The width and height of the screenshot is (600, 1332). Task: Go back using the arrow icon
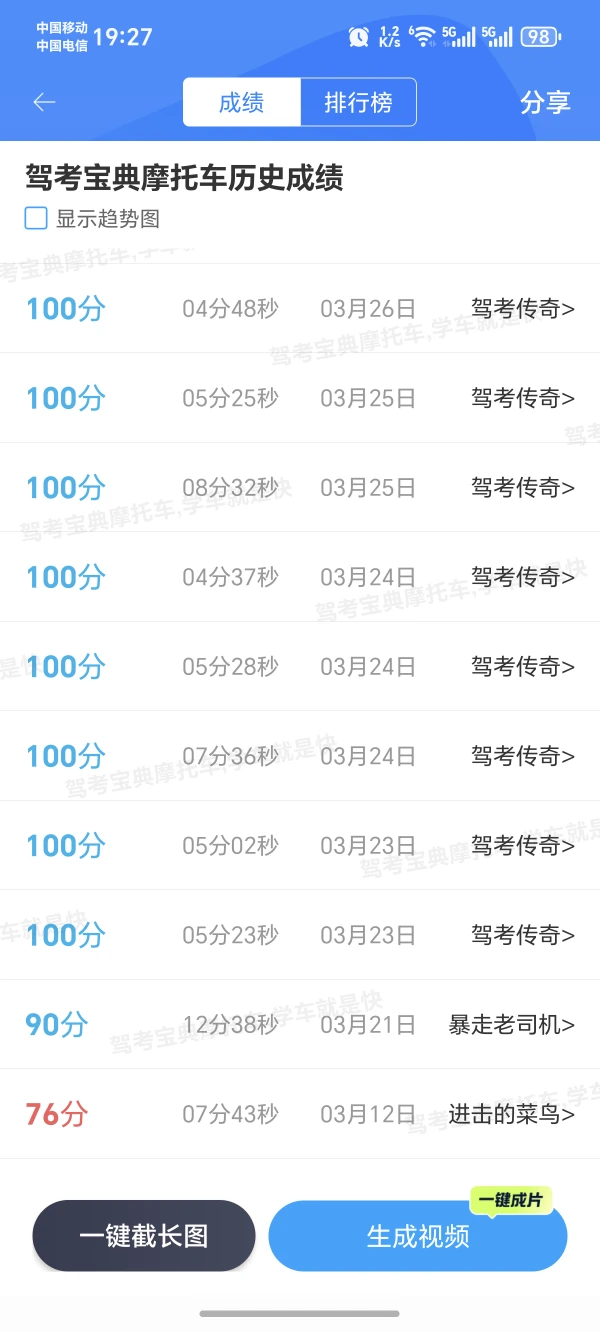click(x=44, y=102)
